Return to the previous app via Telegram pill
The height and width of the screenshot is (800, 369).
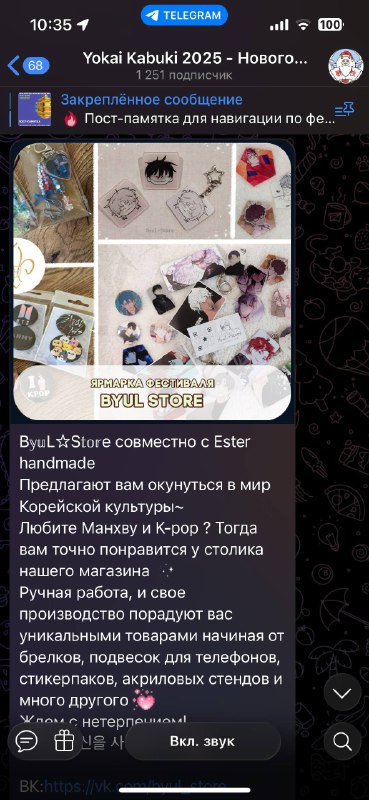[x=184, y=15]
